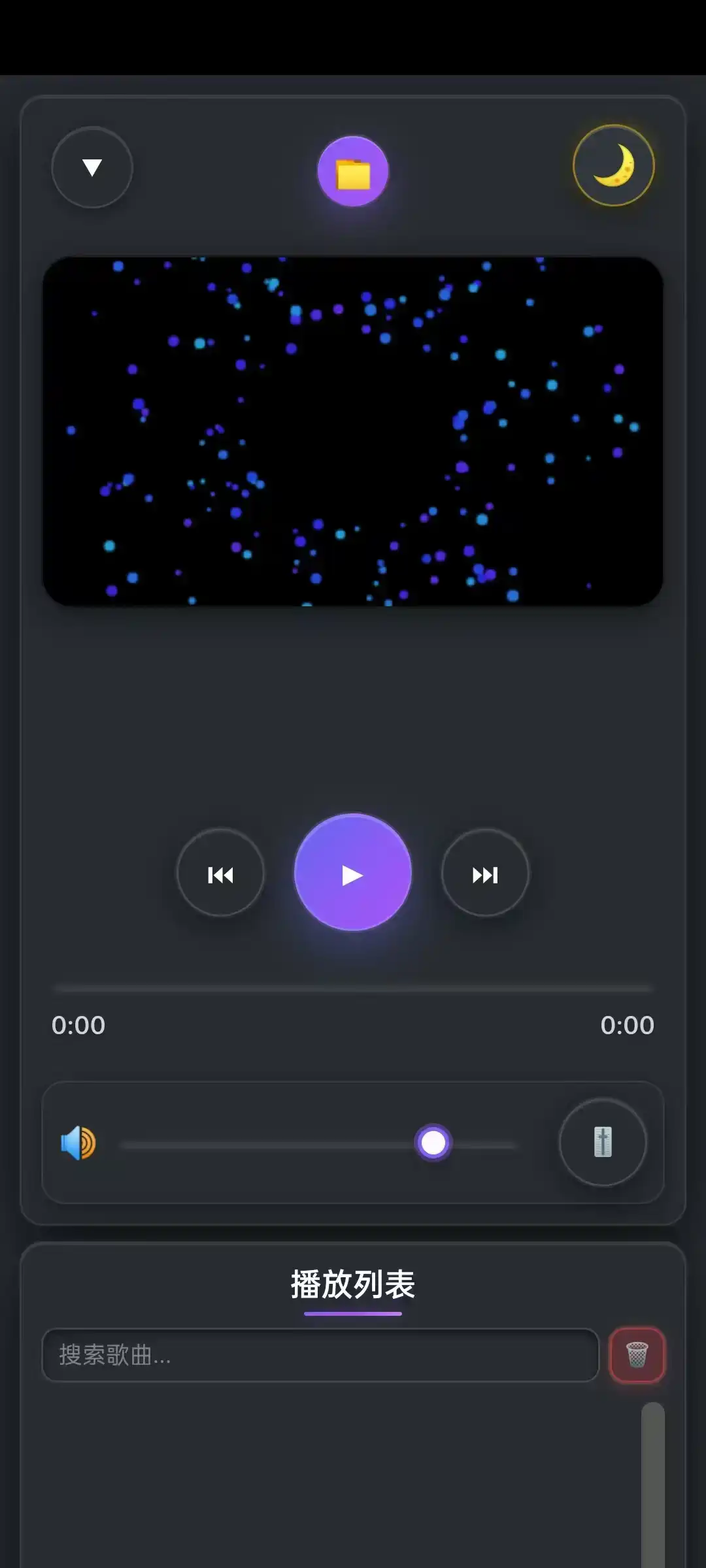Image resolution: width=706 pixels, height=1568 pixels.
Task: Open the equalizer settings
Action: (x=603, y=1142)
